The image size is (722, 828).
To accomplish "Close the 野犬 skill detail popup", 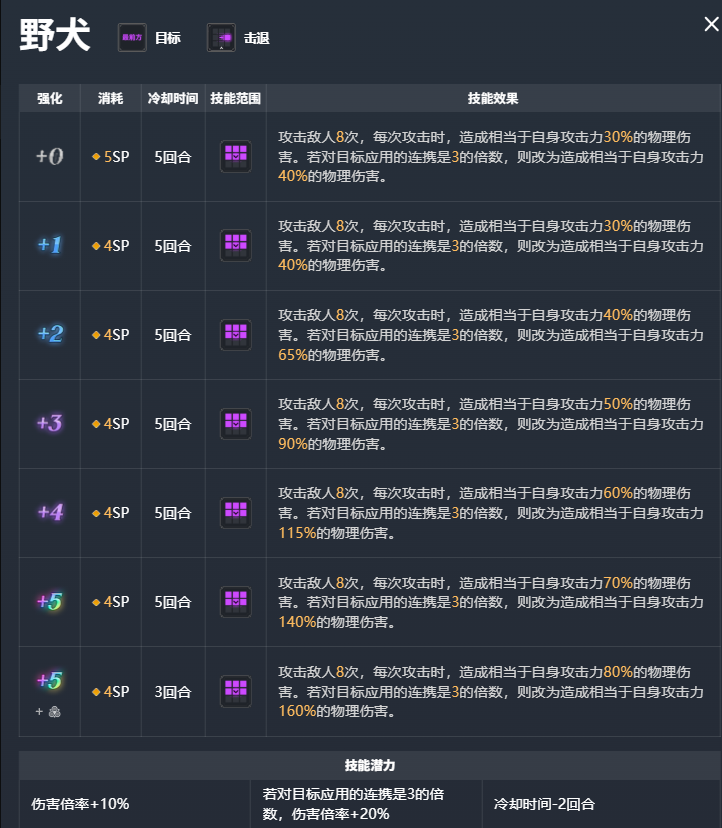I will (x=711, y=25).
